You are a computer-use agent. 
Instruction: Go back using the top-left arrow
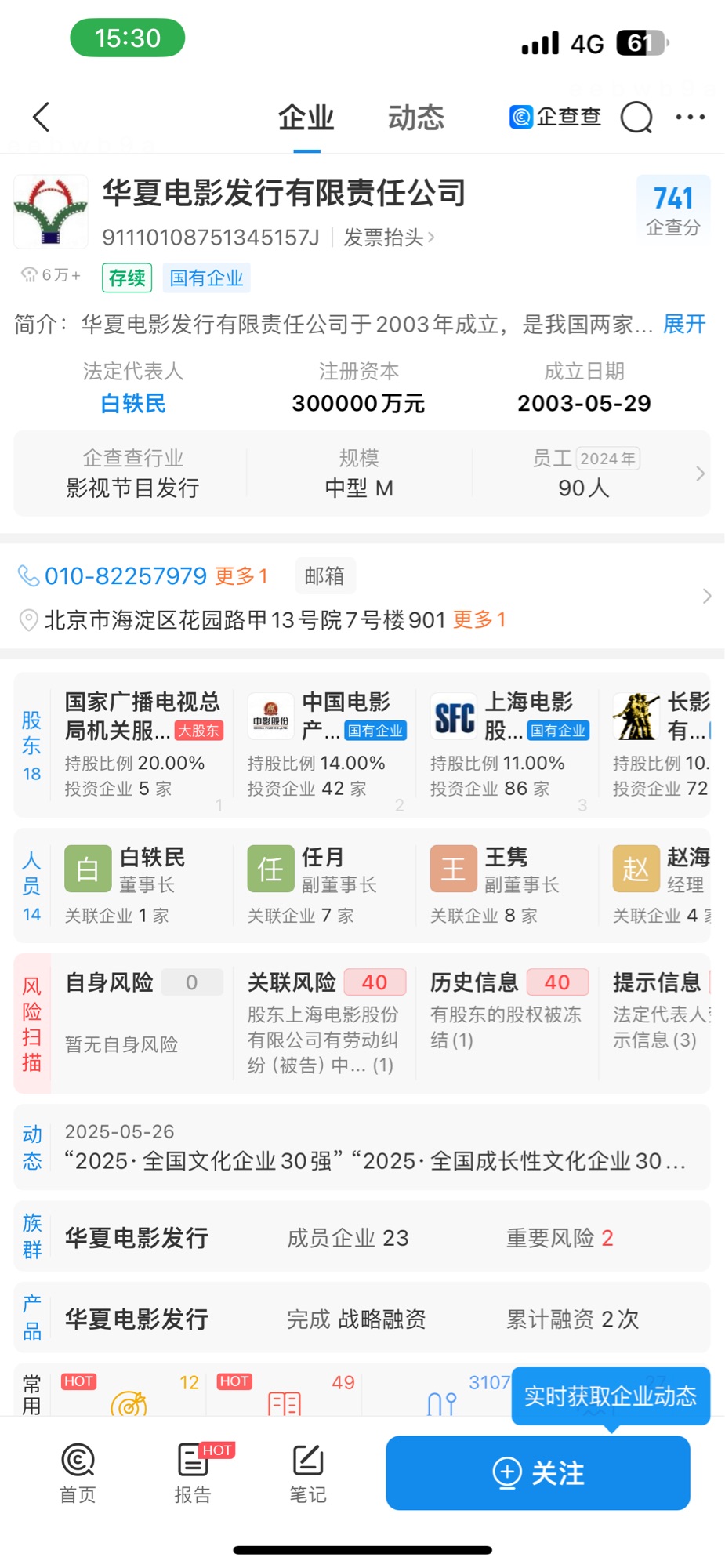(x=41, y=118)
